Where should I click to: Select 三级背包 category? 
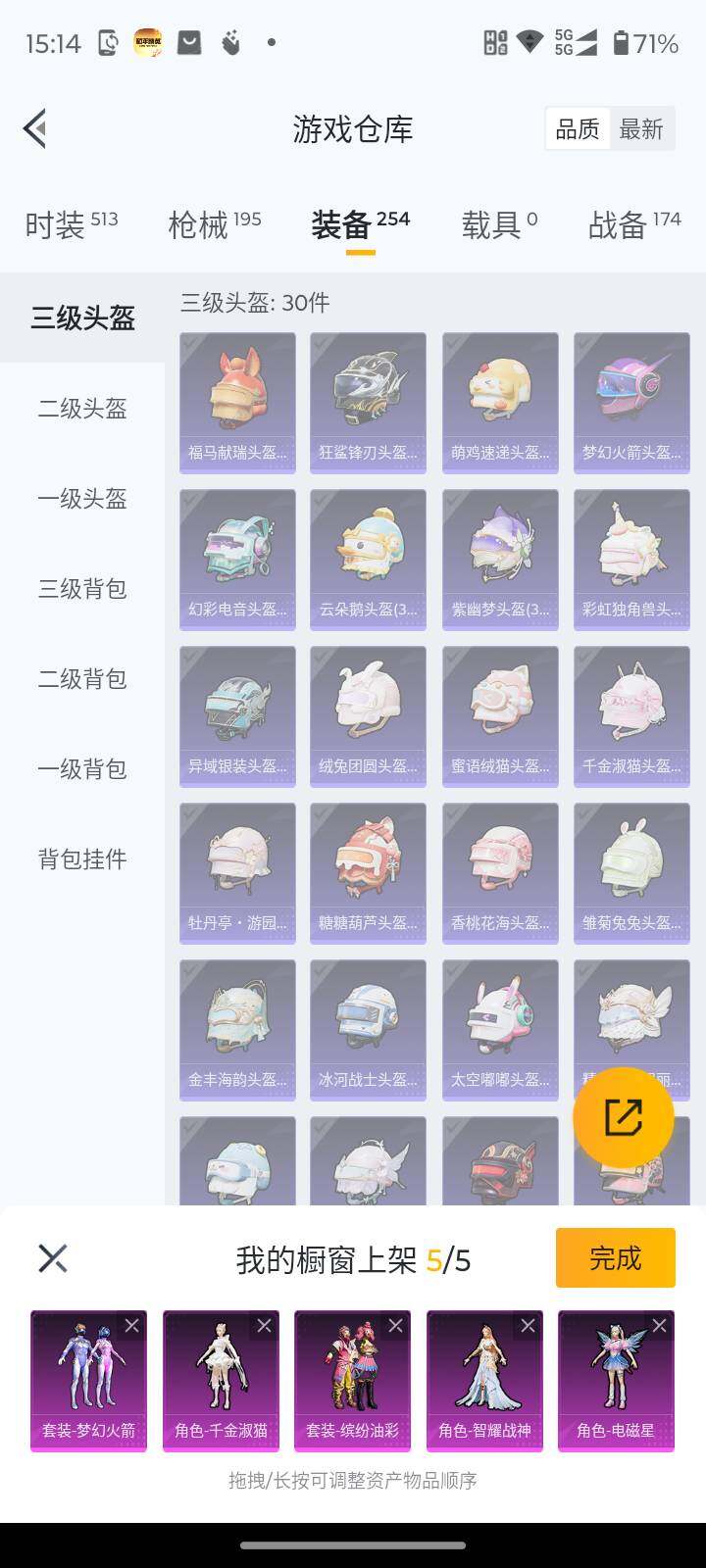pyautogui.click(x=82, y=589)
